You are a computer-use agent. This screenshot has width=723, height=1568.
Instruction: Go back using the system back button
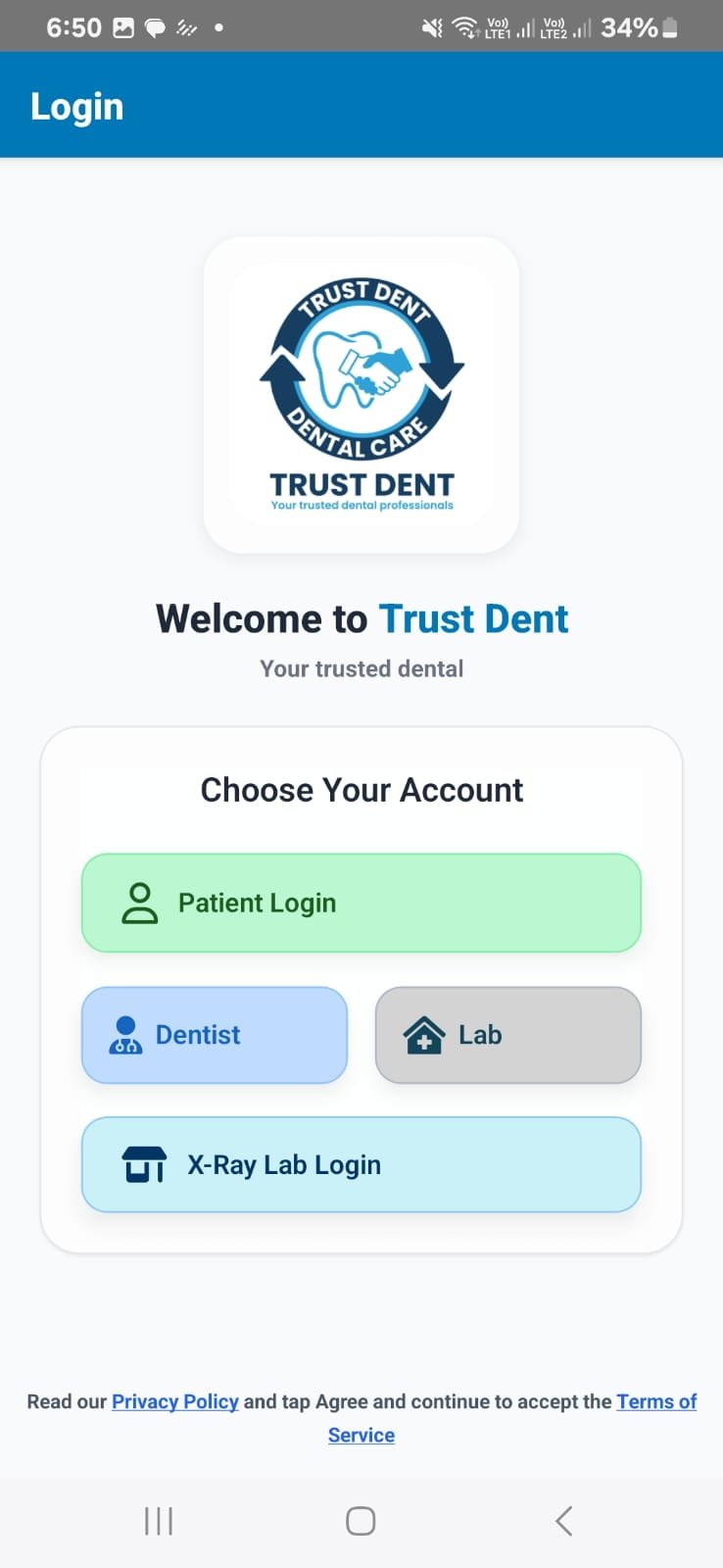[x=563, y=1521]
